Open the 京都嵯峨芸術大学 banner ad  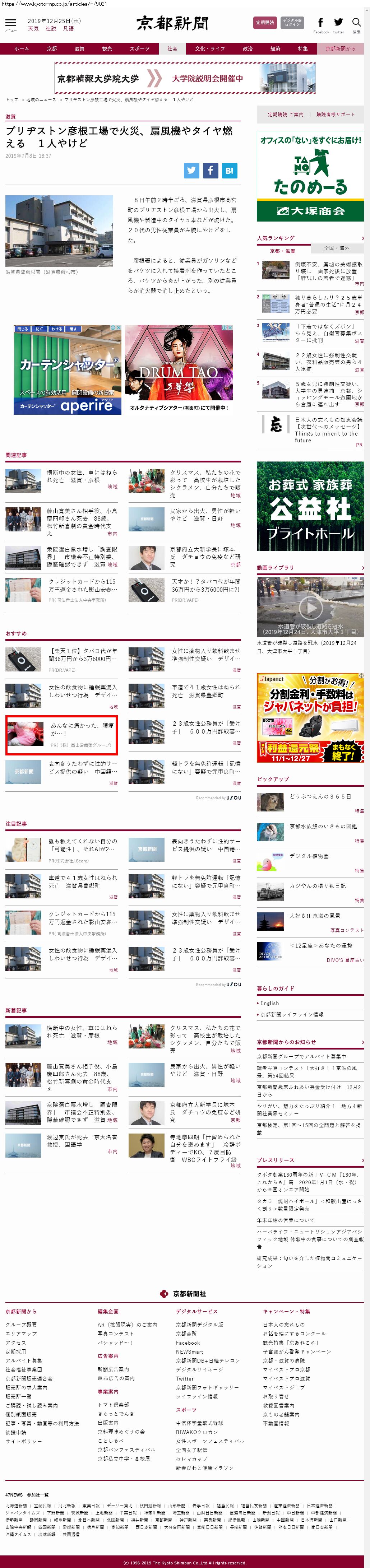[x=185, y=79]
